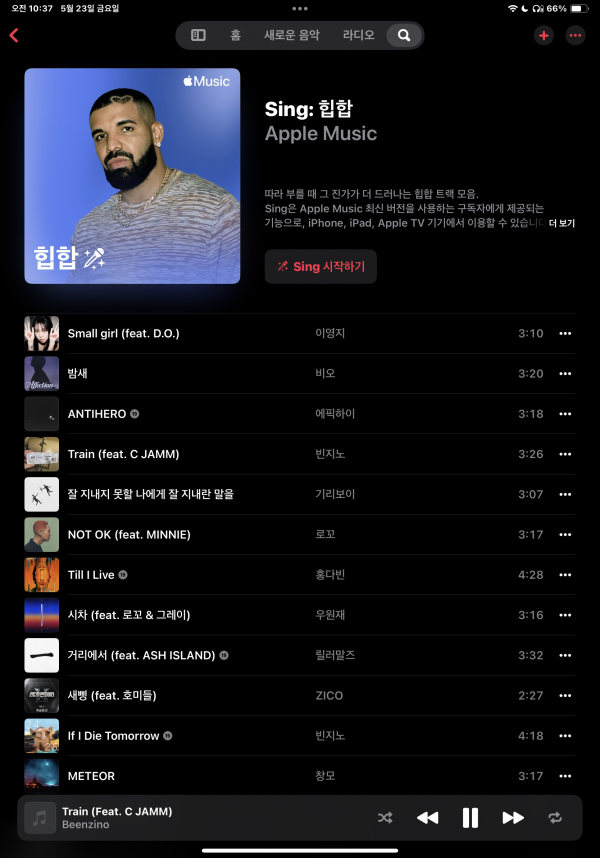Tap the Sing 시작하기 button

pyautogui.click(x=320, y=267)
